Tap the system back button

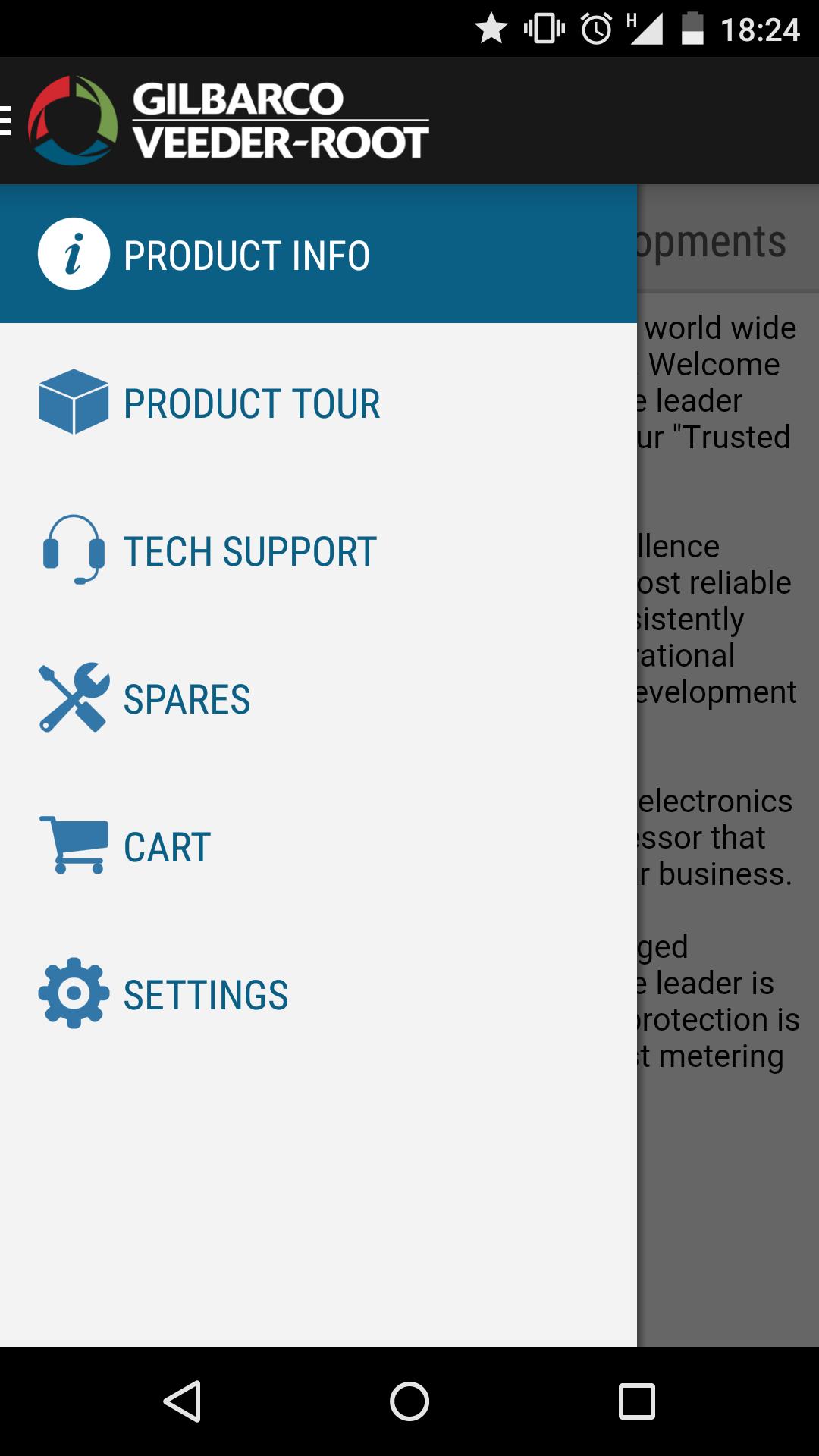[x=182, y=1401]
